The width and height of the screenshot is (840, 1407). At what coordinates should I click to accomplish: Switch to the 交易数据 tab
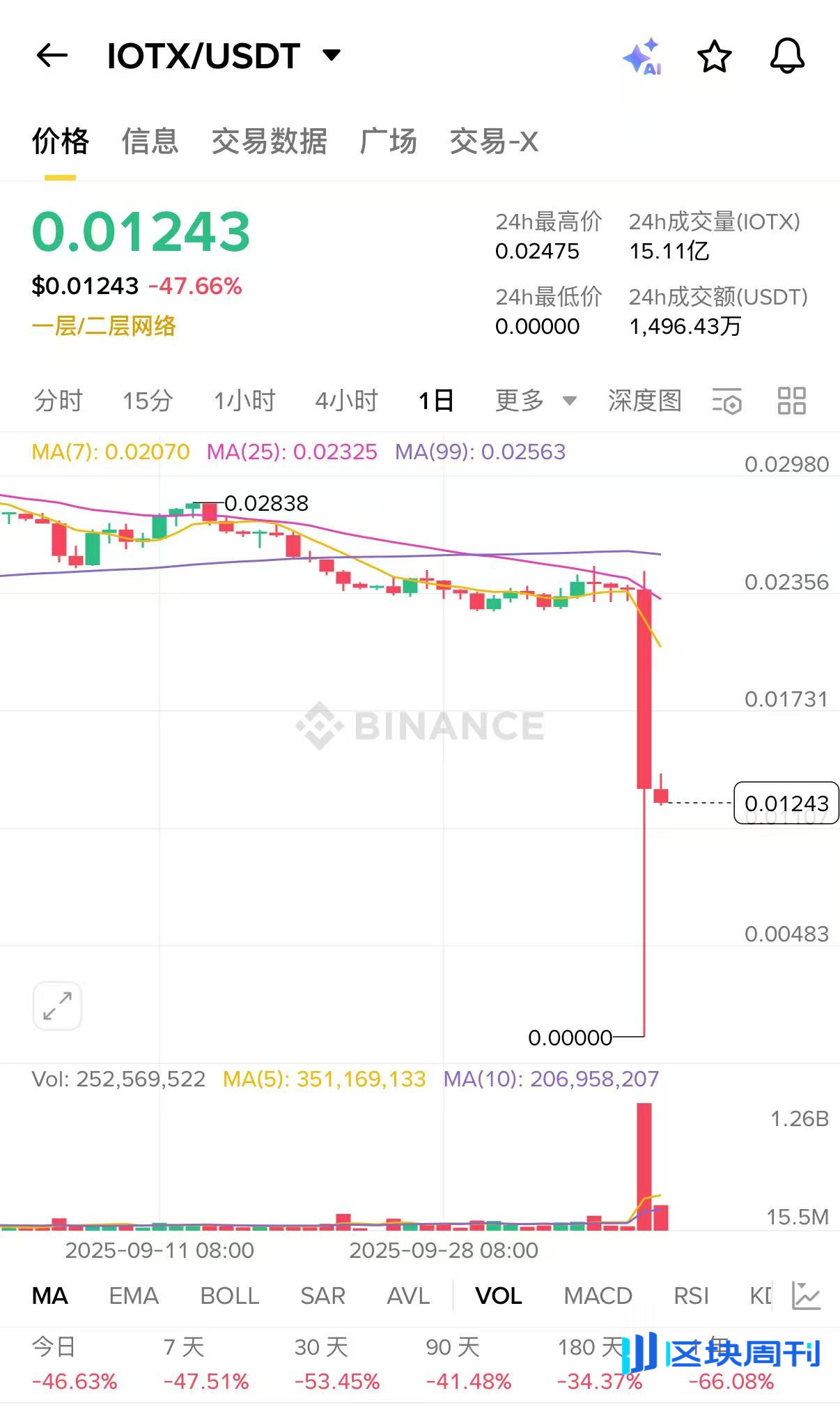[x=269, y=141]
